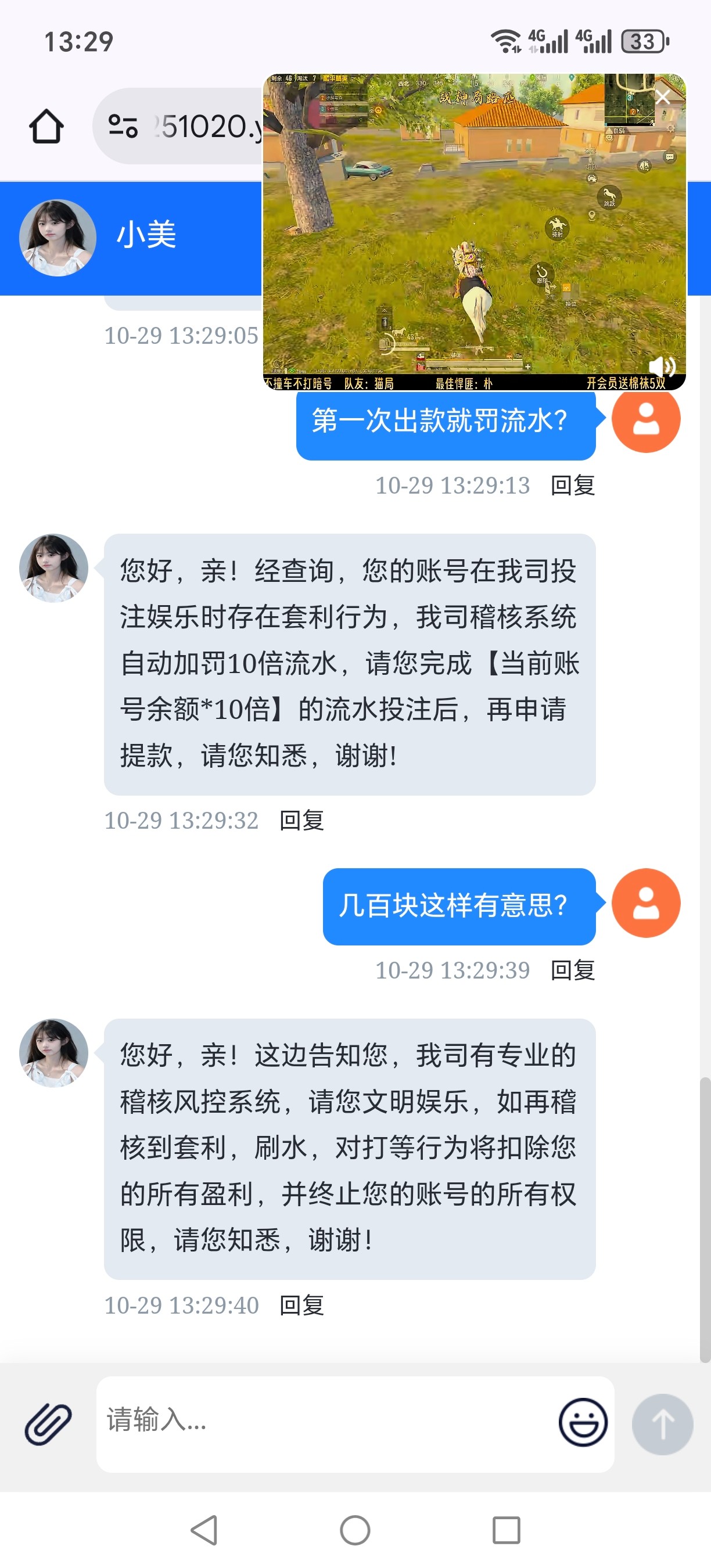Reply to the 13:29:40 message from 小美
The width and height of the screenshot is (711, 1568).
coord(301,1304)
